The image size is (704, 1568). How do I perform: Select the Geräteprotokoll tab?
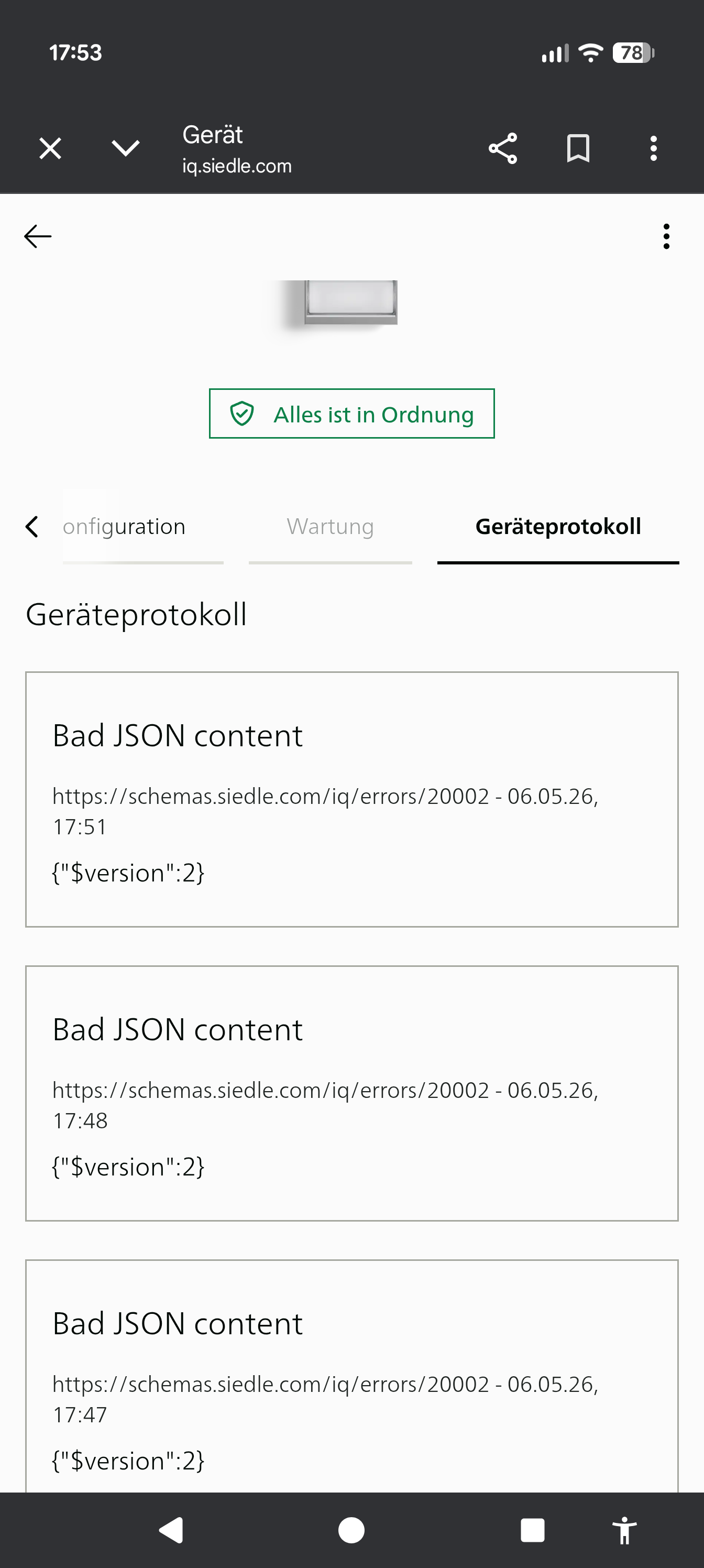(558, 527)
